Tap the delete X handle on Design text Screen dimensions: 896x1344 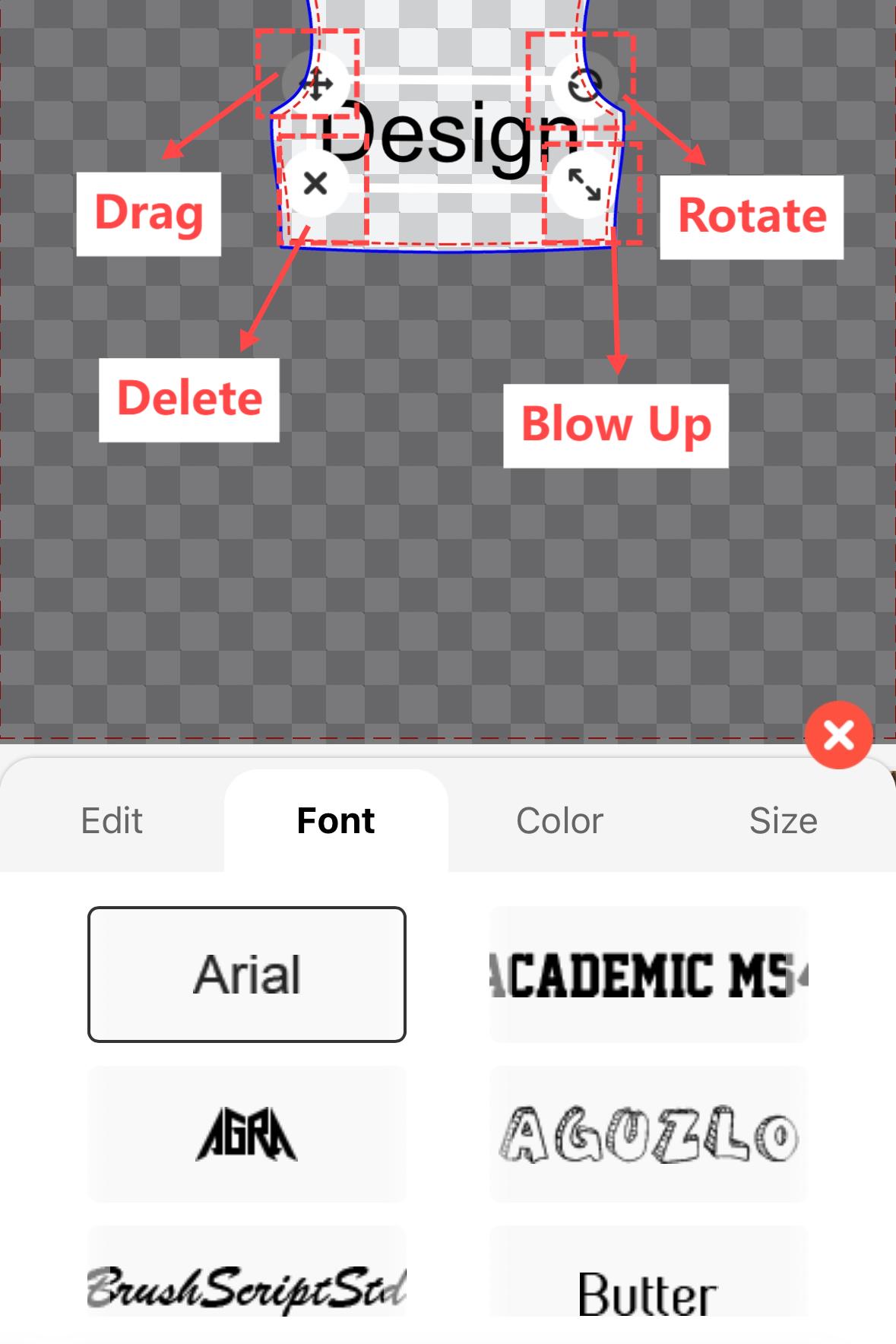(315, 183)
